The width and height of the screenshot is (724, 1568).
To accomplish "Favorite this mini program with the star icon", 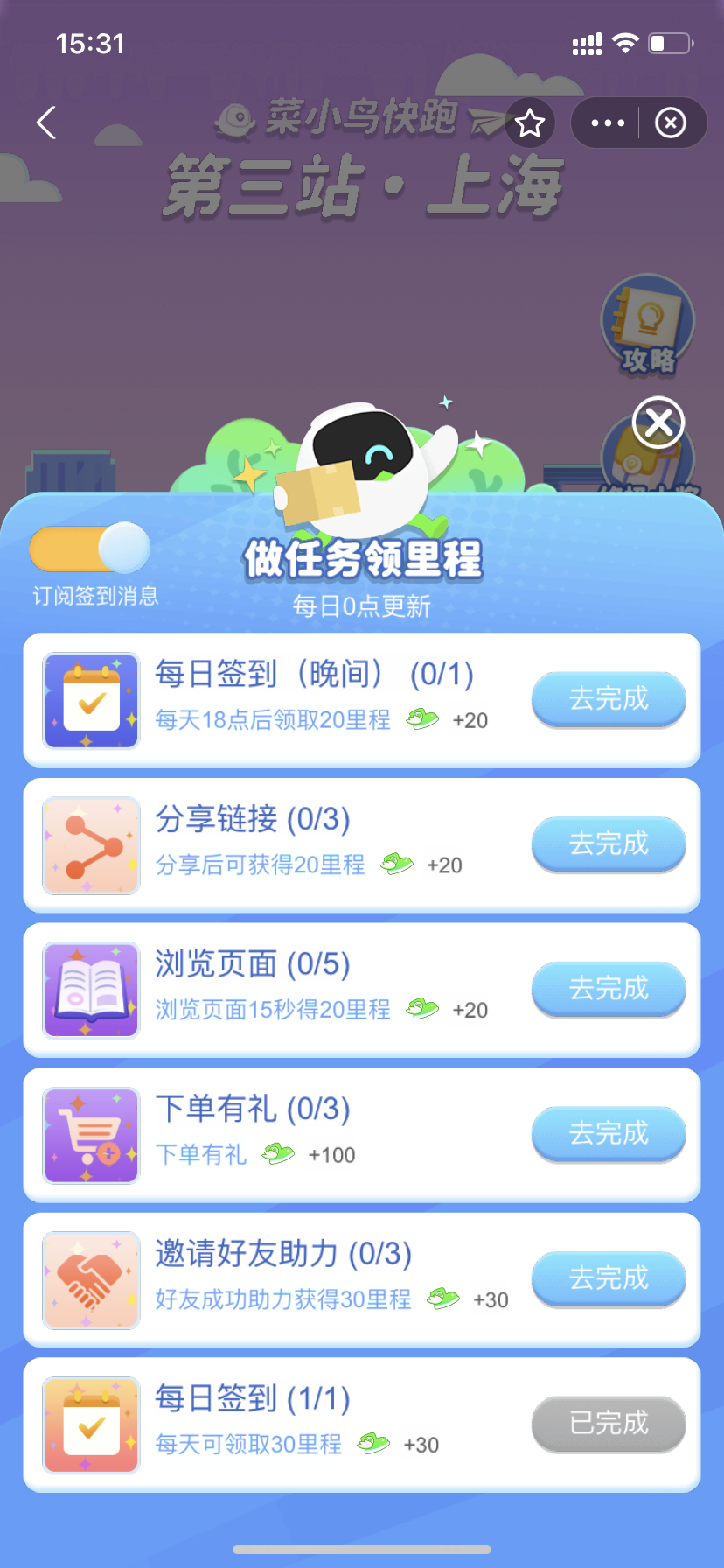I will [530, 123].
